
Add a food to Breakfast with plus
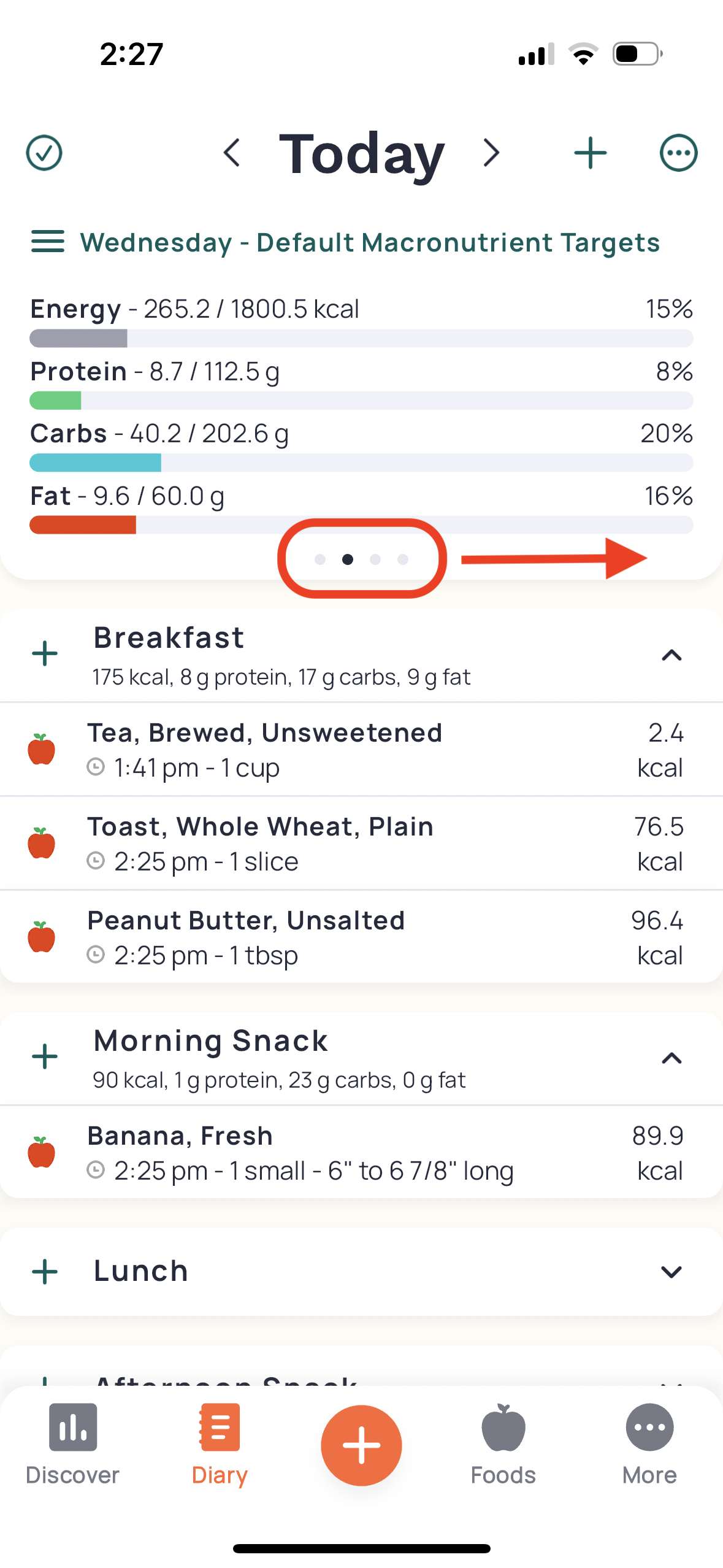coord(44,654)
